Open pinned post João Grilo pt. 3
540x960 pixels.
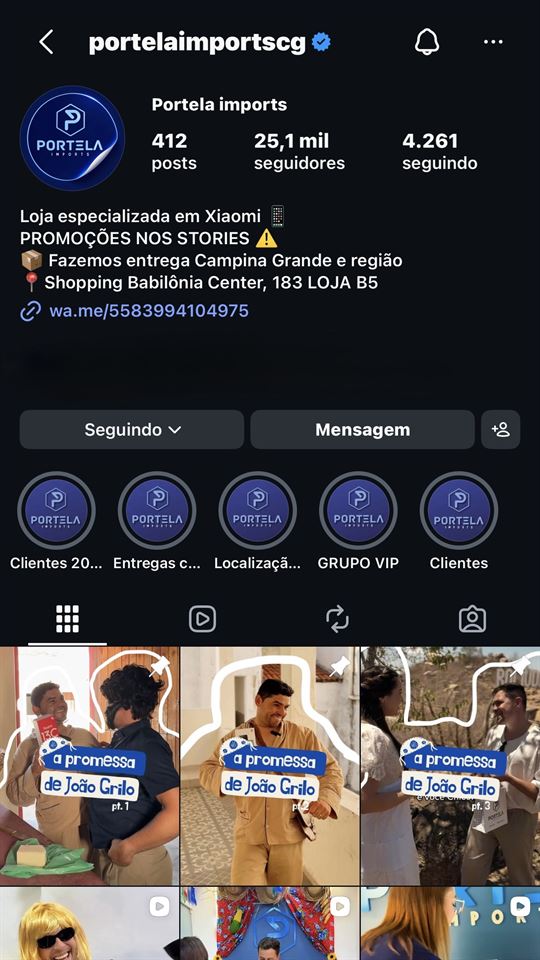click(x=451, y=766)
